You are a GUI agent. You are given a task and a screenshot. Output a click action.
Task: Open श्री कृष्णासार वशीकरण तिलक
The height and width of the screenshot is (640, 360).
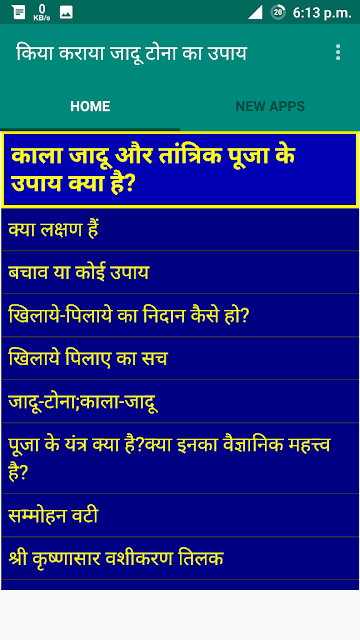(x=180, y=558)
